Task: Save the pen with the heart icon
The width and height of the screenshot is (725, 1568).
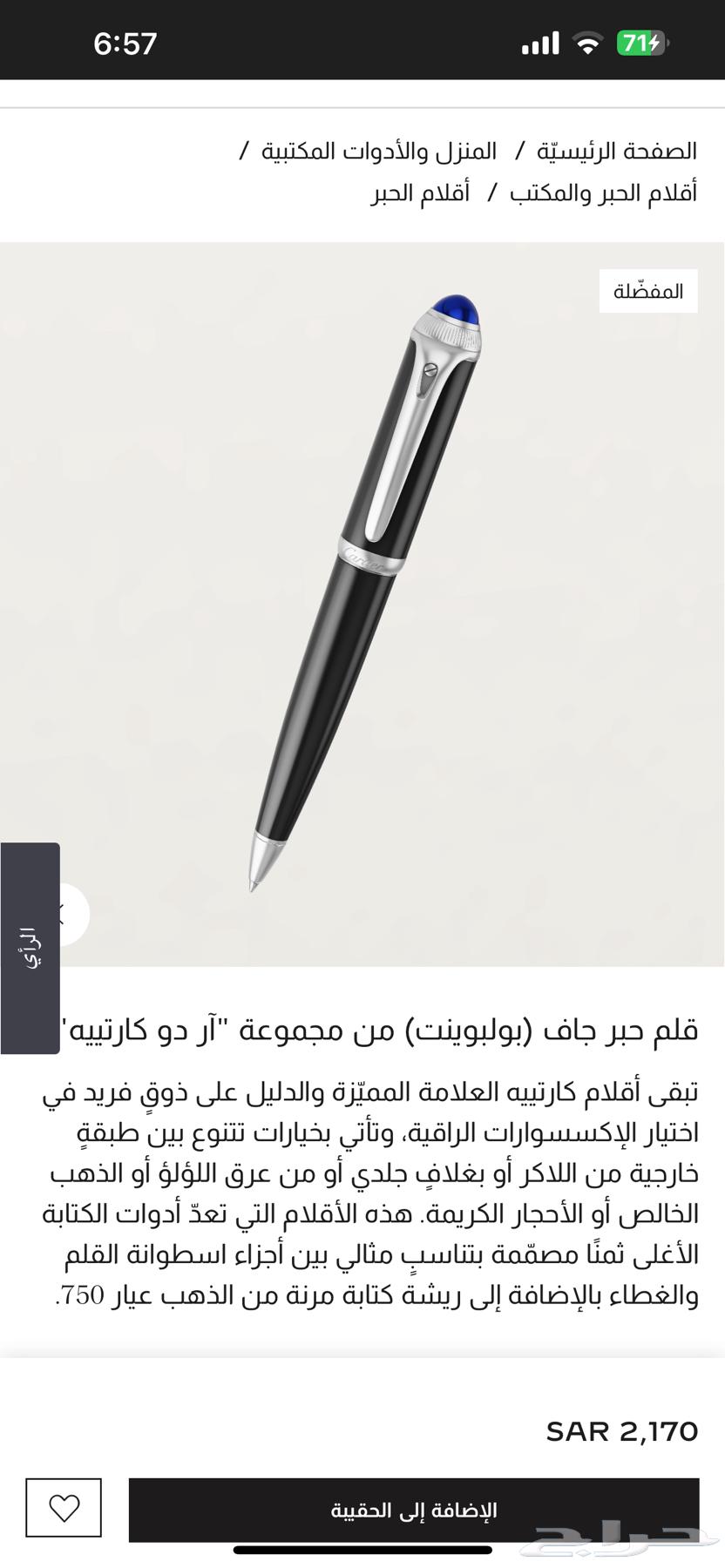Action: tap(64, 1508)
